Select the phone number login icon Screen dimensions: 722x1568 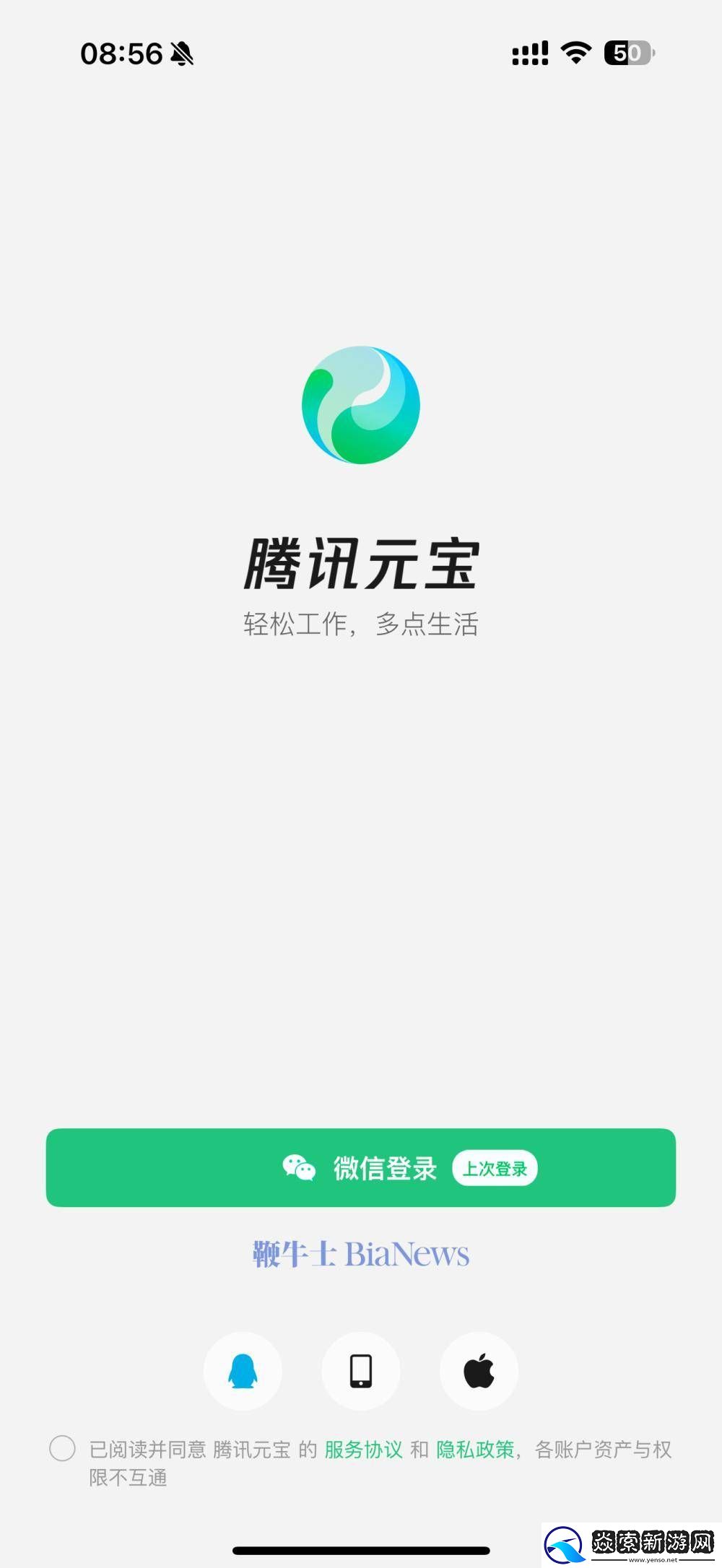[x=360, y=1370]
